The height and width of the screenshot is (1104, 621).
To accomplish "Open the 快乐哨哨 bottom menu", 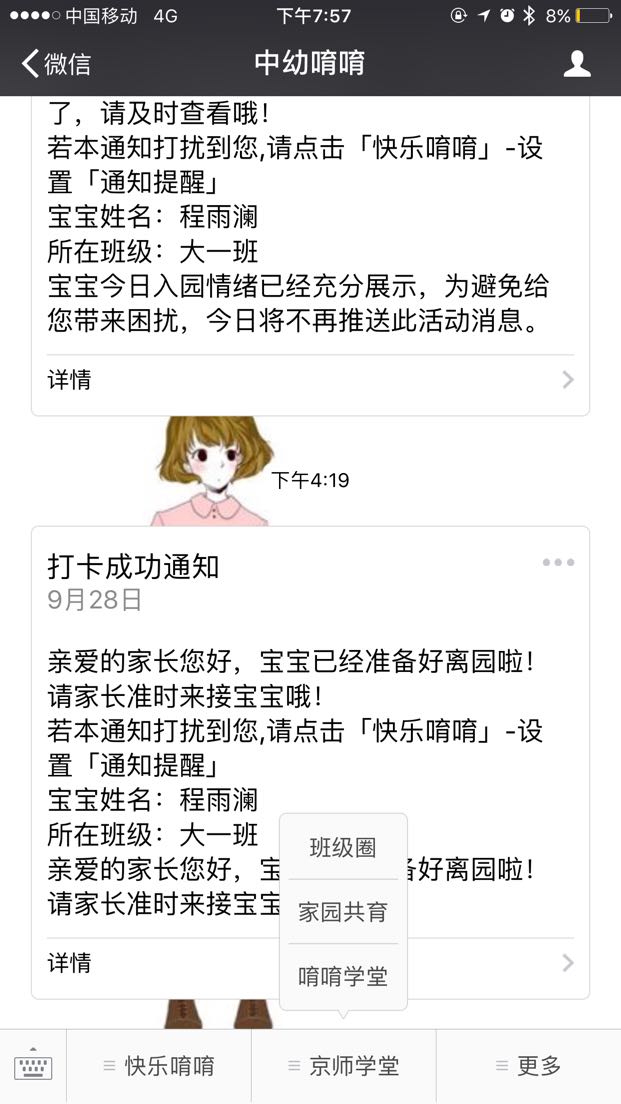I will 158,1066.
